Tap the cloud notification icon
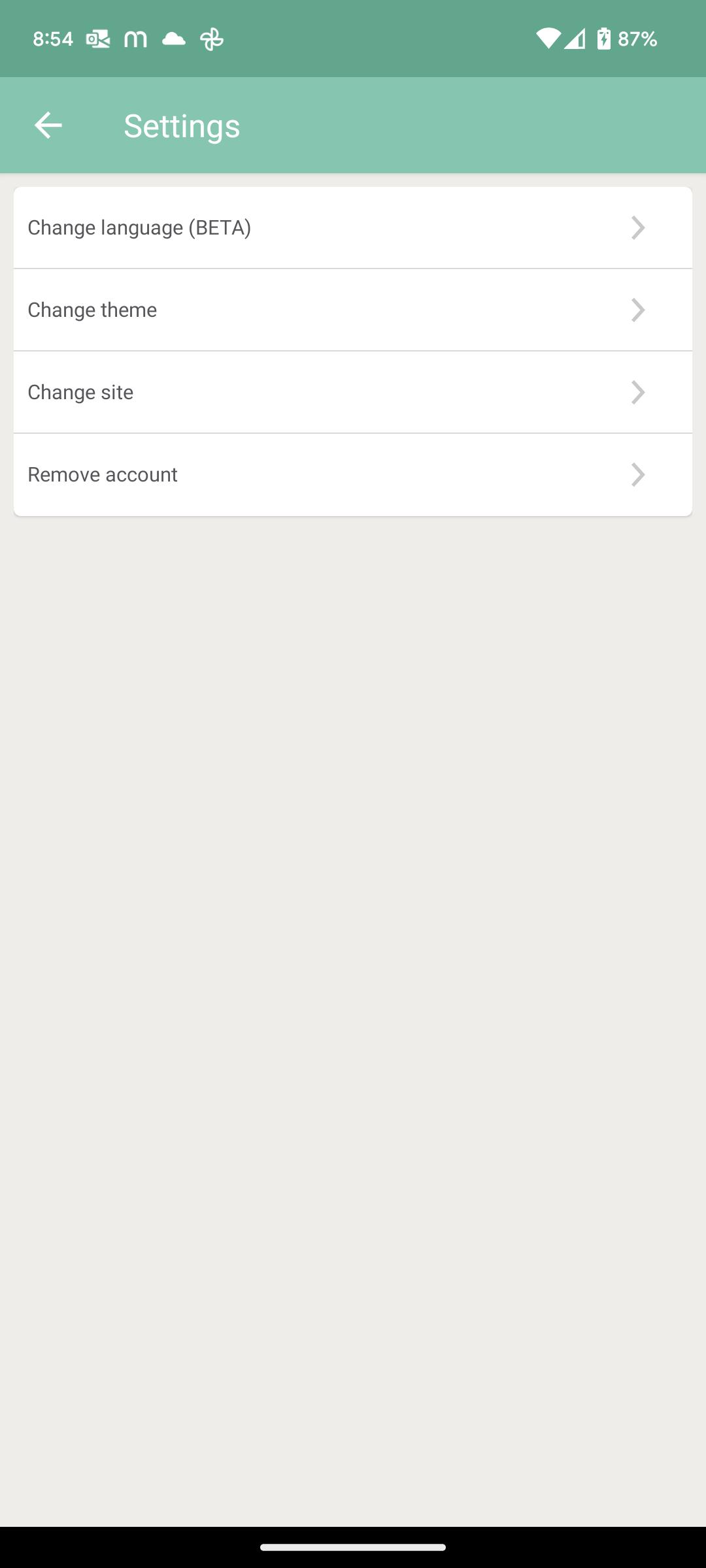Viewport: 706px width, 1568px height. click(173, 39)
